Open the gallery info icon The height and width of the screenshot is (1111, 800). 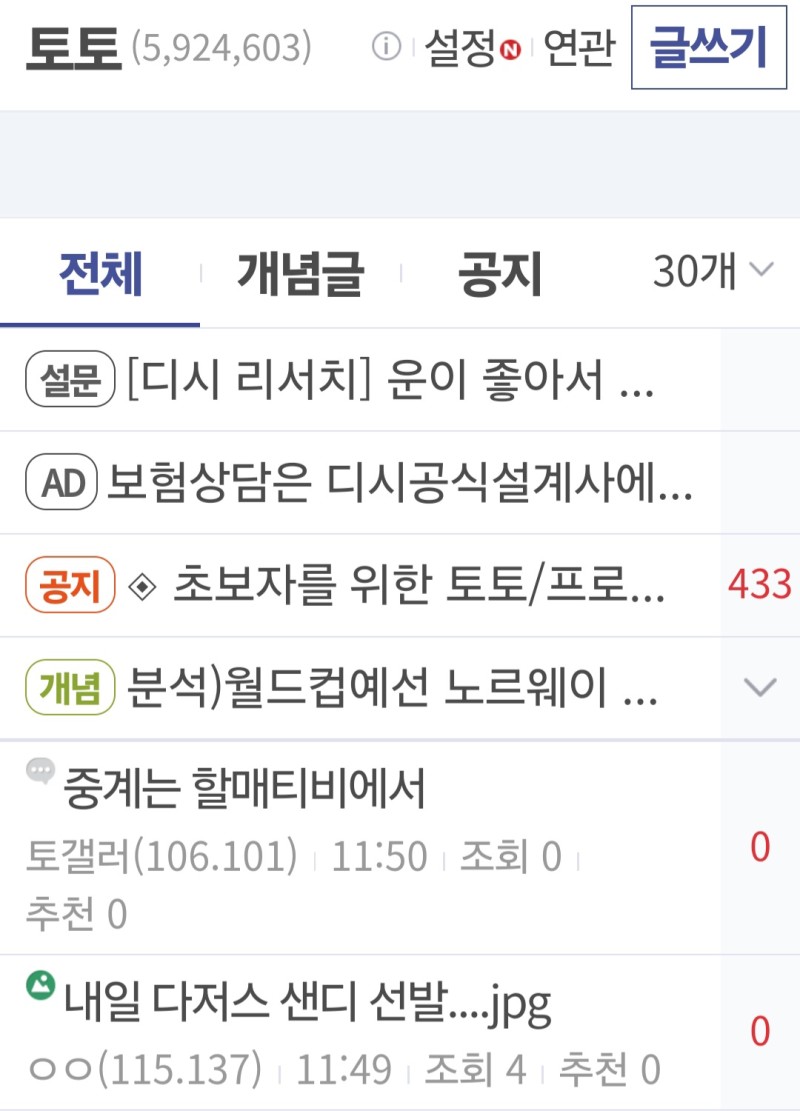pyautogui.click(x=386, y=47)
